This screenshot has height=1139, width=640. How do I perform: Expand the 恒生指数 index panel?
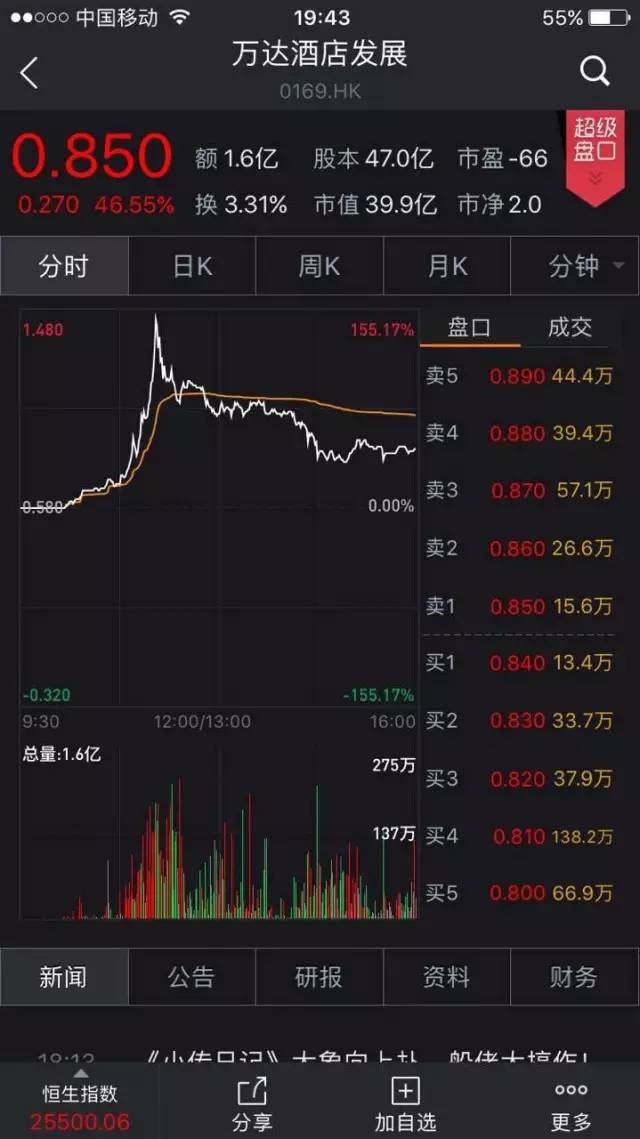(80, 1103)
